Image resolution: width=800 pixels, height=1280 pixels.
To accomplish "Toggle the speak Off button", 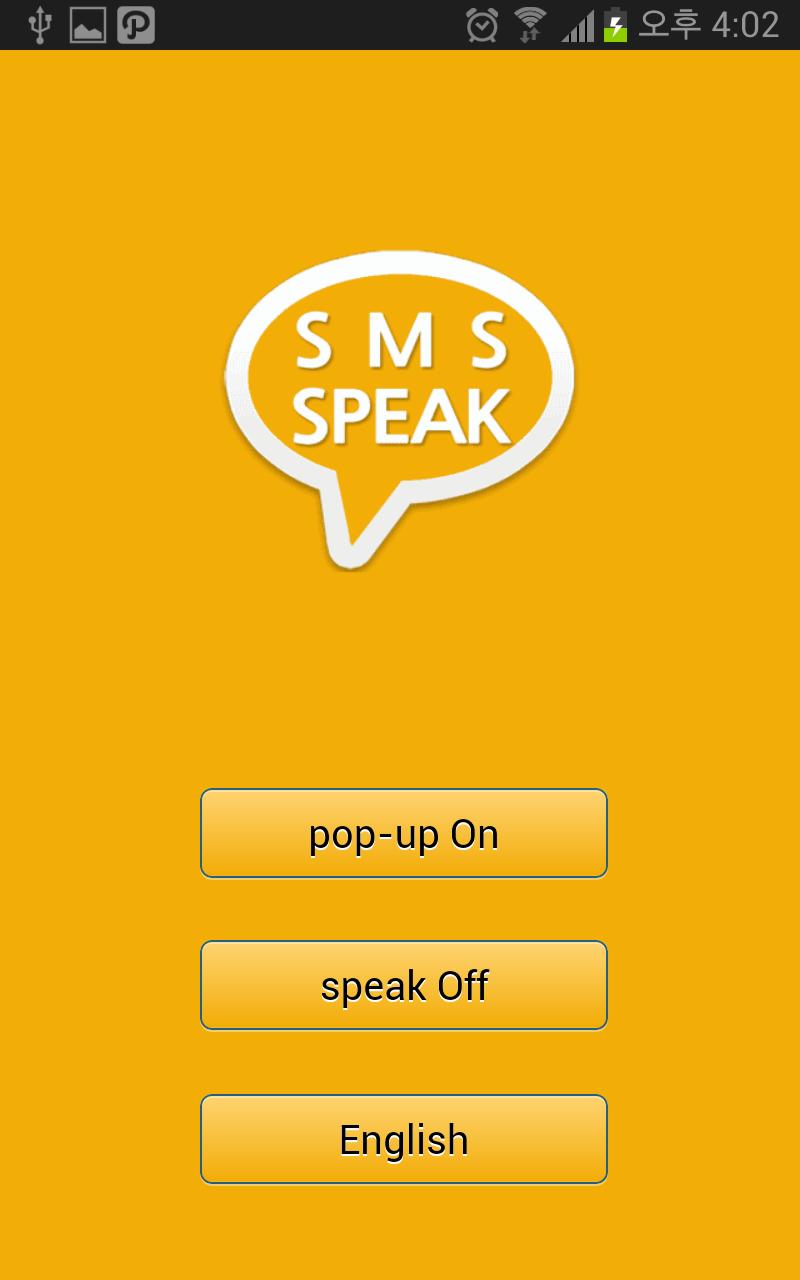I will [404, 985].
